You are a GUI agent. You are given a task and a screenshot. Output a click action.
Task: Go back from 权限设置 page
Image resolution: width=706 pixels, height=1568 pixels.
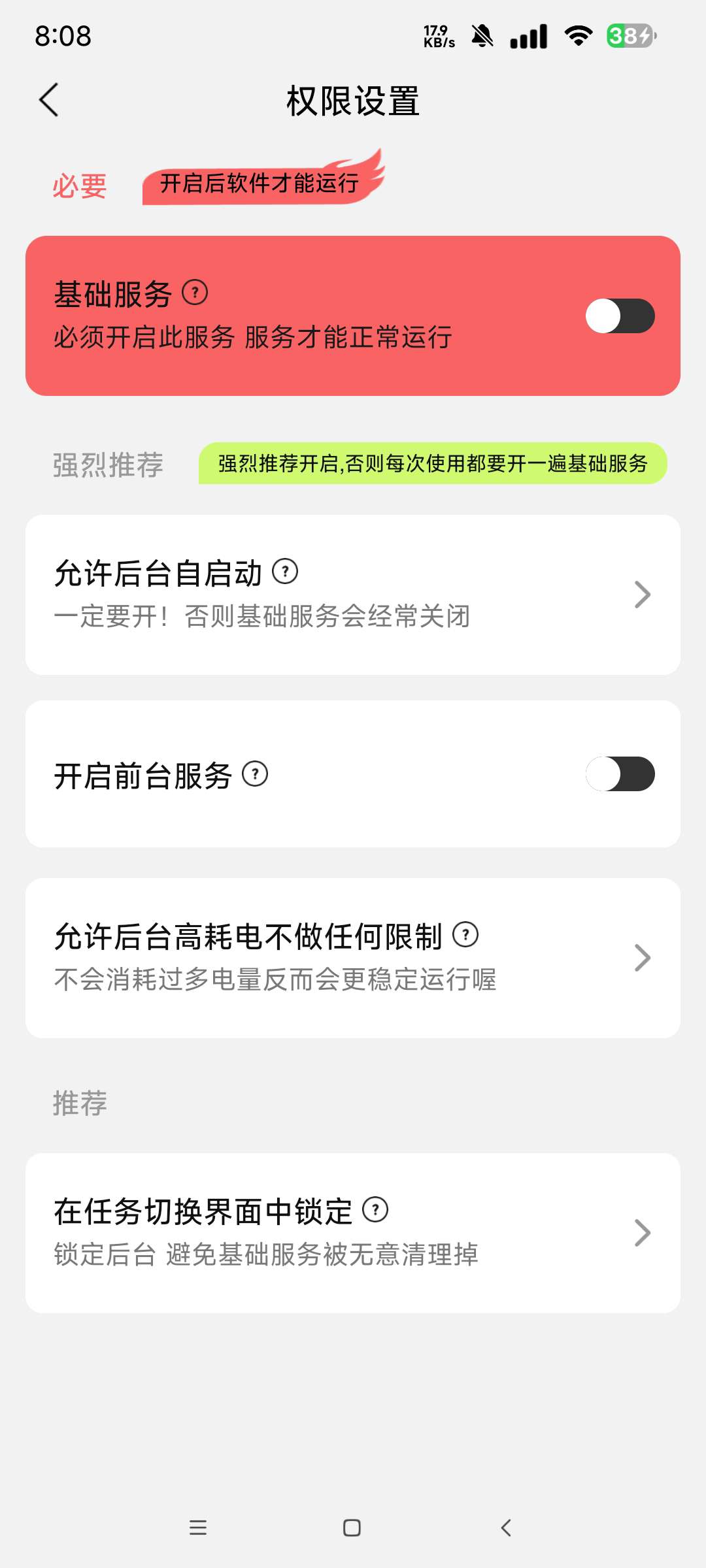[49, 100]
